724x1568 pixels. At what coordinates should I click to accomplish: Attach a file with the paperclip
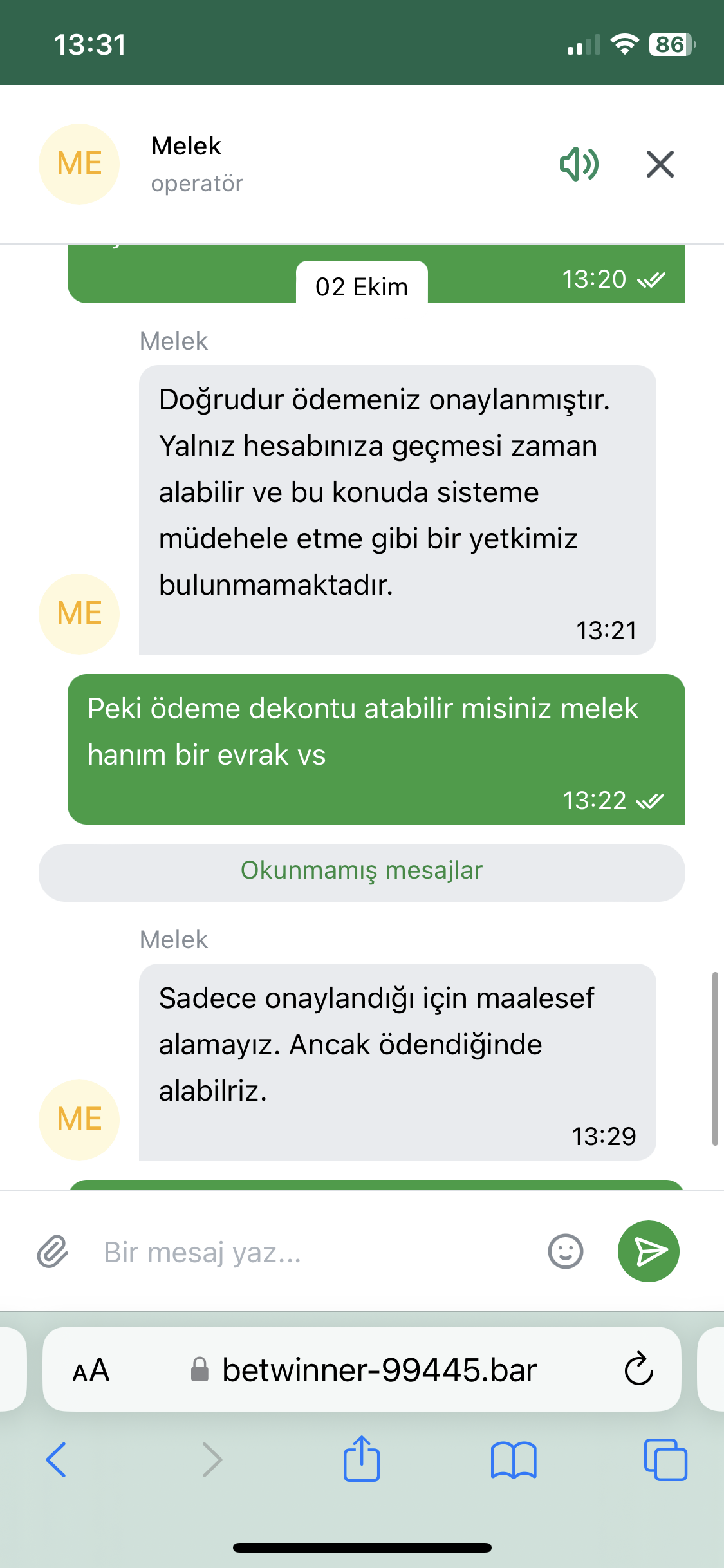[53, 1251]
